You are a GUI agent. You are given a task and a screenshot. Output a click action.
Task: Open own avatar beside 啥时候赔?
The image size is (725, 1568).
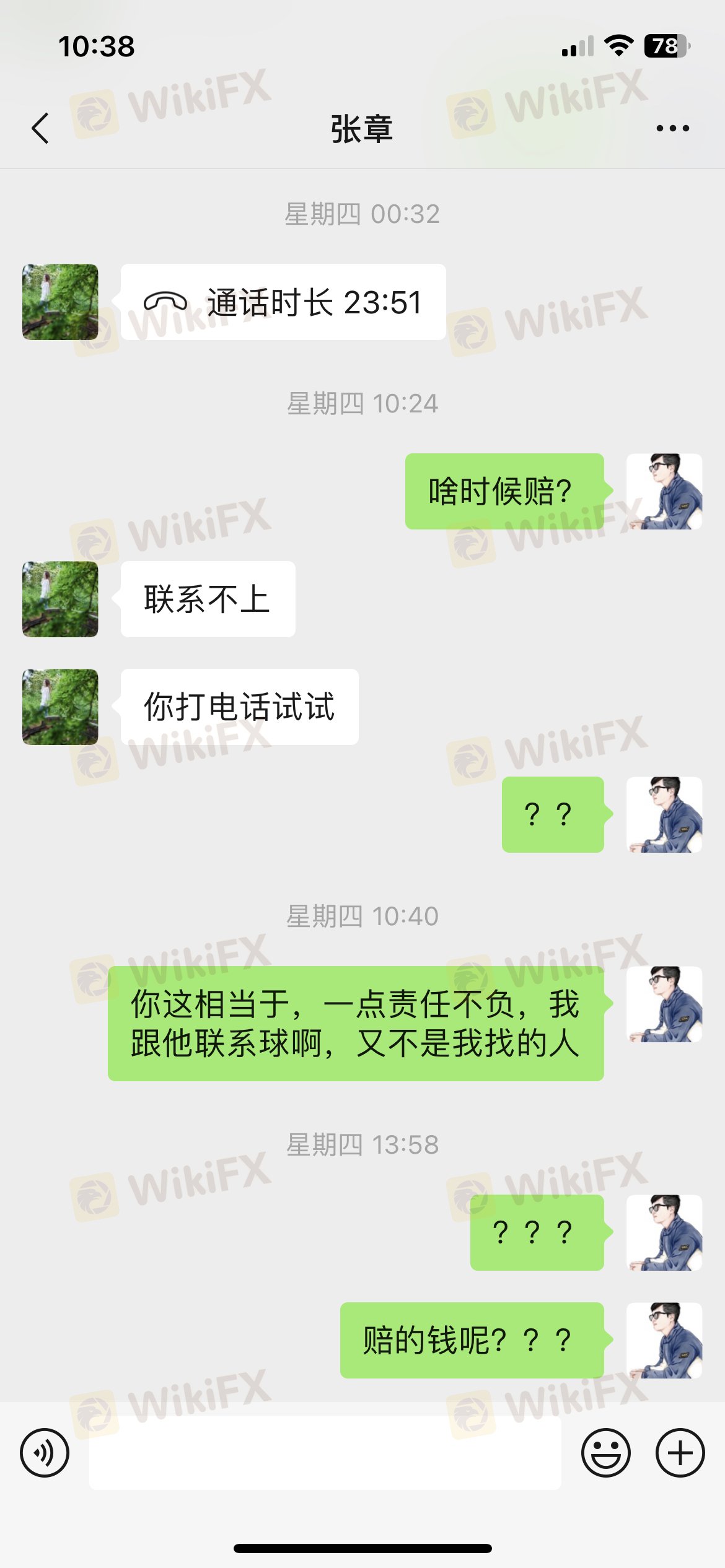tap(664, 491)
